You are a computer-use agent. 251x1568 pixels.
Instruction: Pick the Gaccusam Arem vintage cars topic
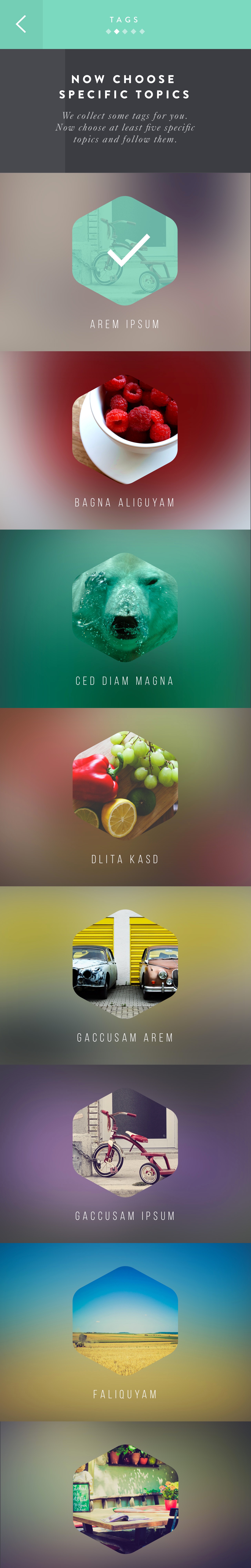(x=125, y=964)
